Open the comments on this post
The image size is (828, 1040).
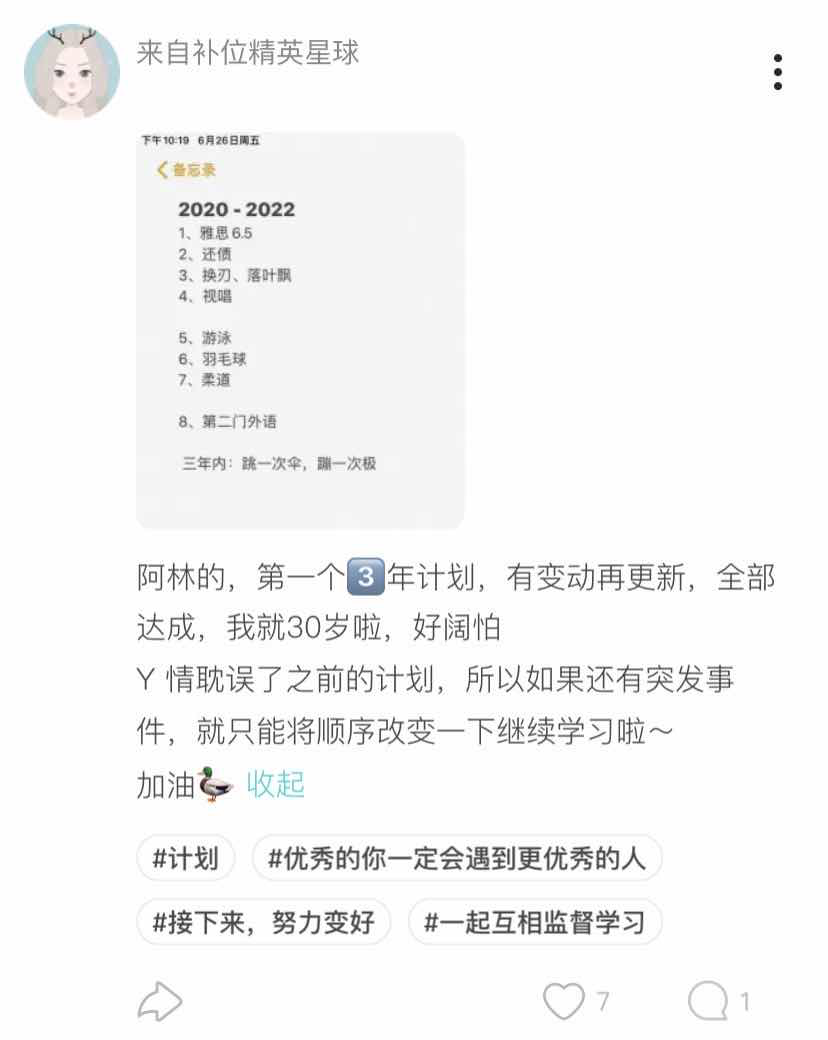(708, 1000)
